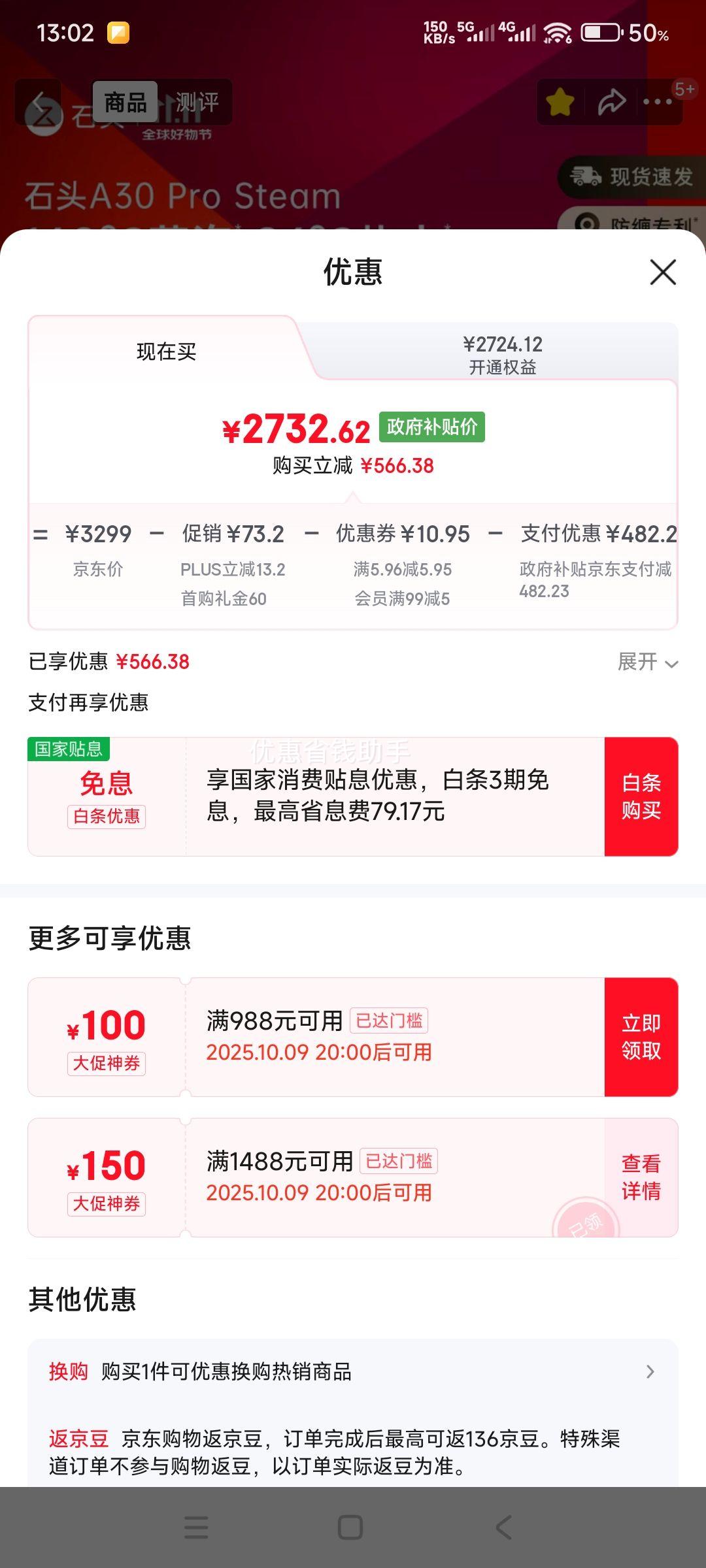Switch to the ¥2724.12 开通权益 tab
This screenshot has height=1568, width=706.
[x=502, y=354]
